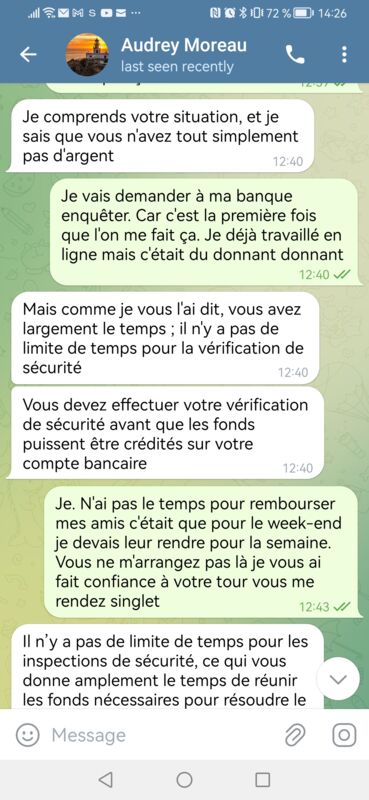The image size is (369, 800).
Task: Open the three-dot overflow menu
Action: tap(345, 55)
